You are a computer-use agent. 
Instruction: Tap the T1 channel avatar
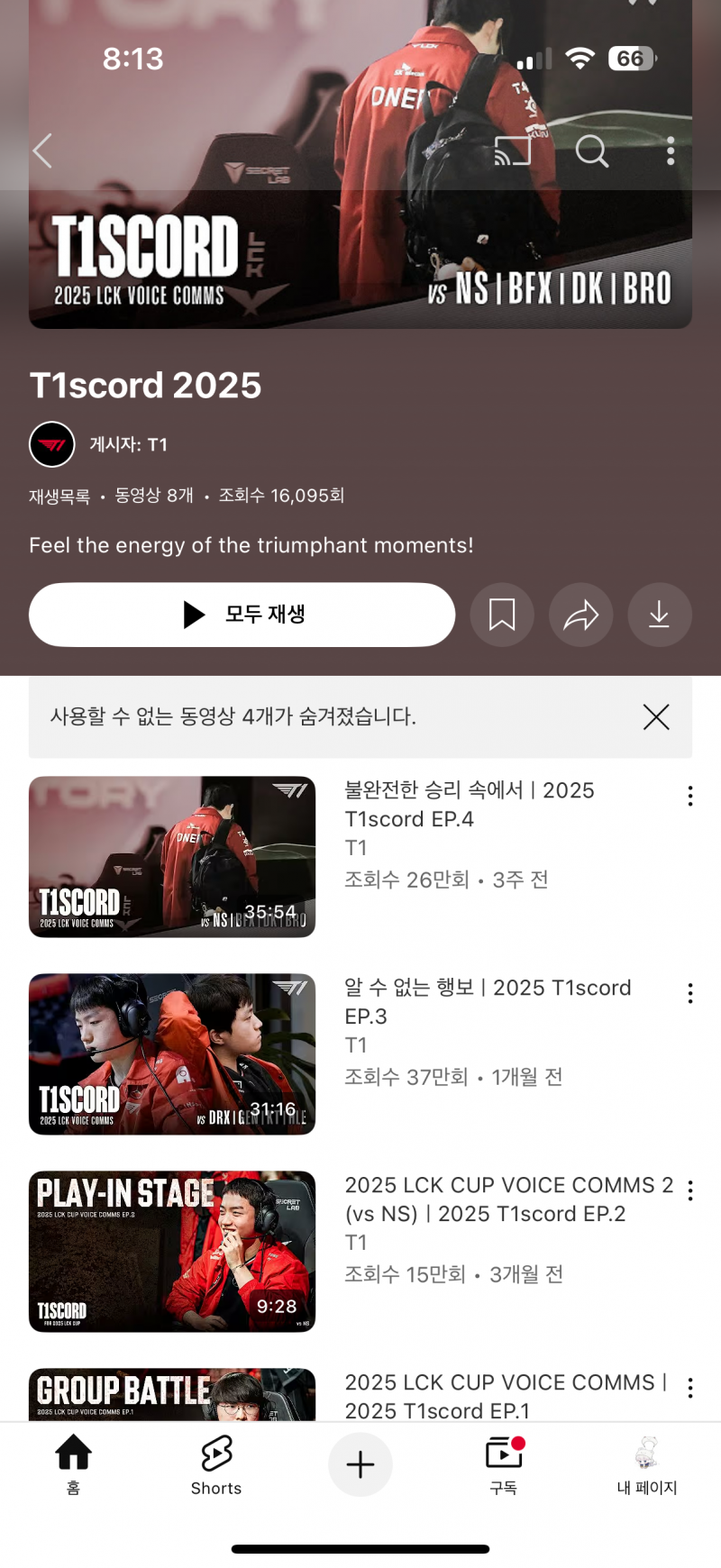[51, 445]
